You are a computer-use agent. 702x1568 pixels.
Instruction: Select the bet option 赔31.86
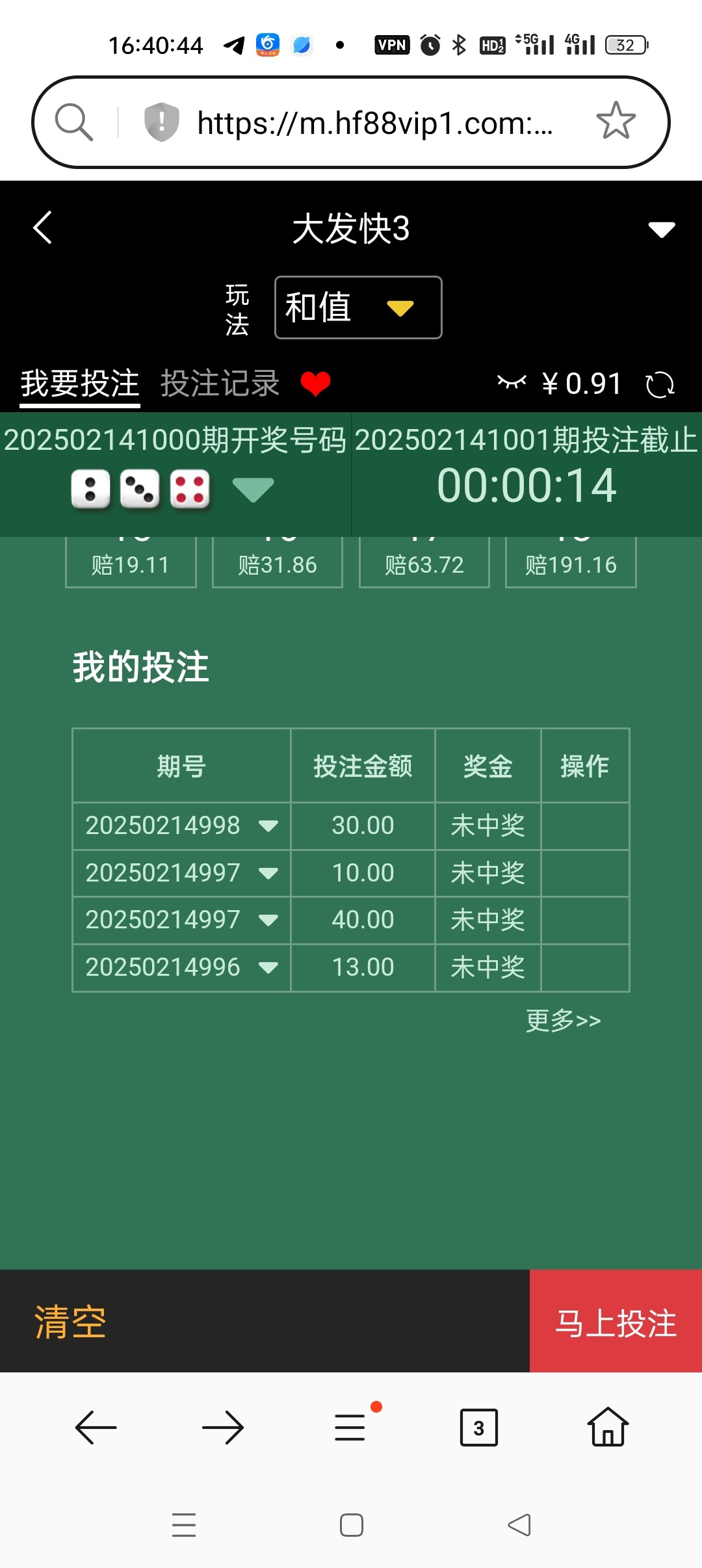(278, 563)
